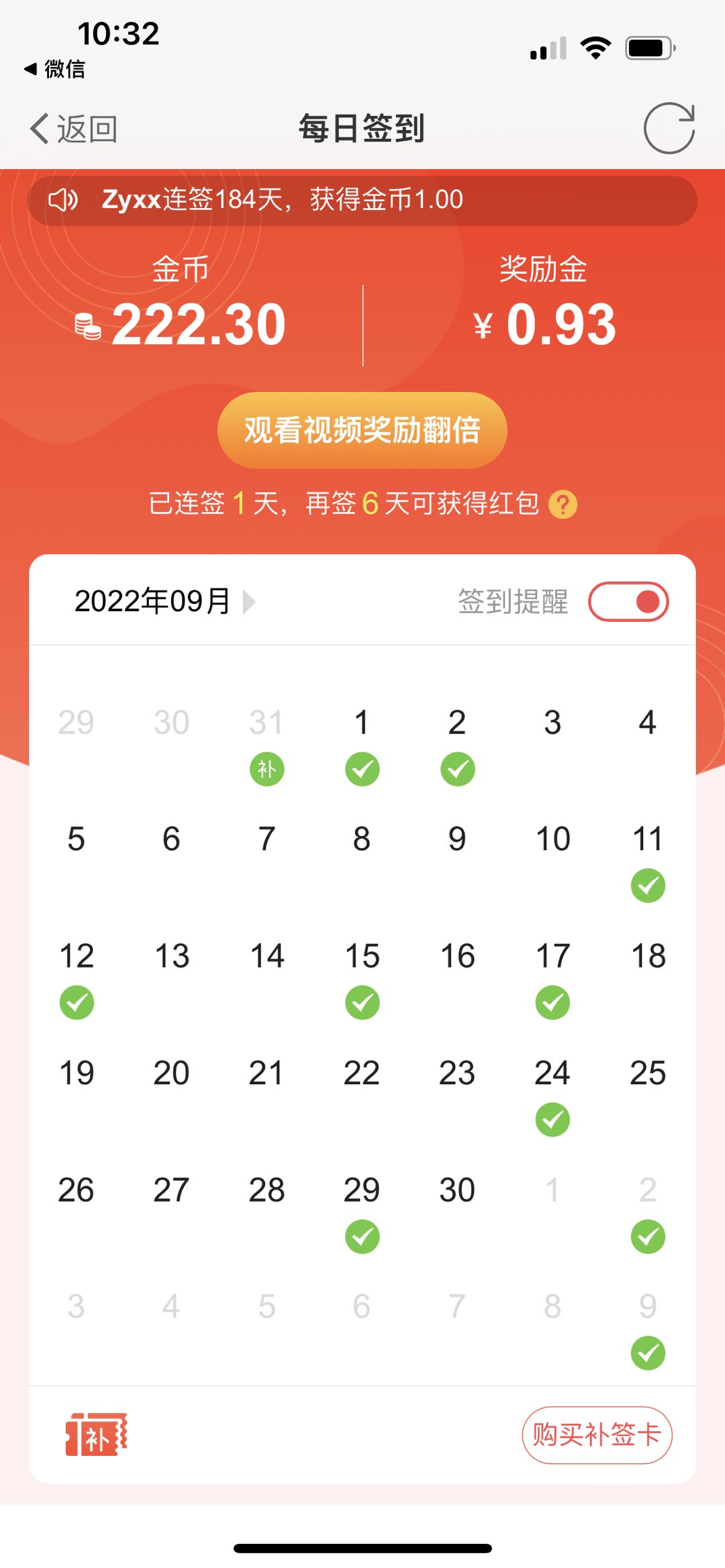The height and width of the screenshot is (1568, 725).
Task: Tap the chevron beside the calendar month
Action: tap(250, 602)
